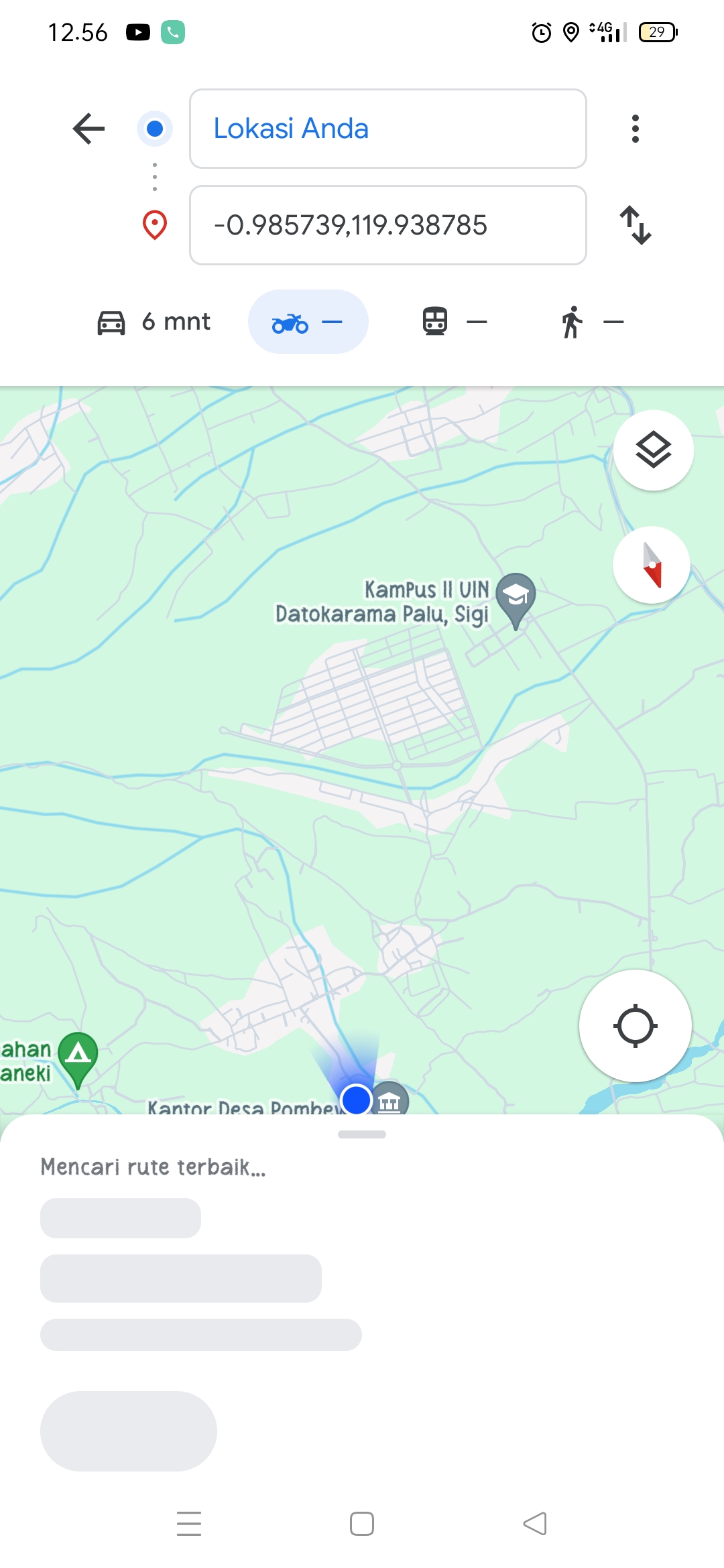
Task: Open the Kantor Desa Pombewe map marker
Action: (x=390, y=1100)
